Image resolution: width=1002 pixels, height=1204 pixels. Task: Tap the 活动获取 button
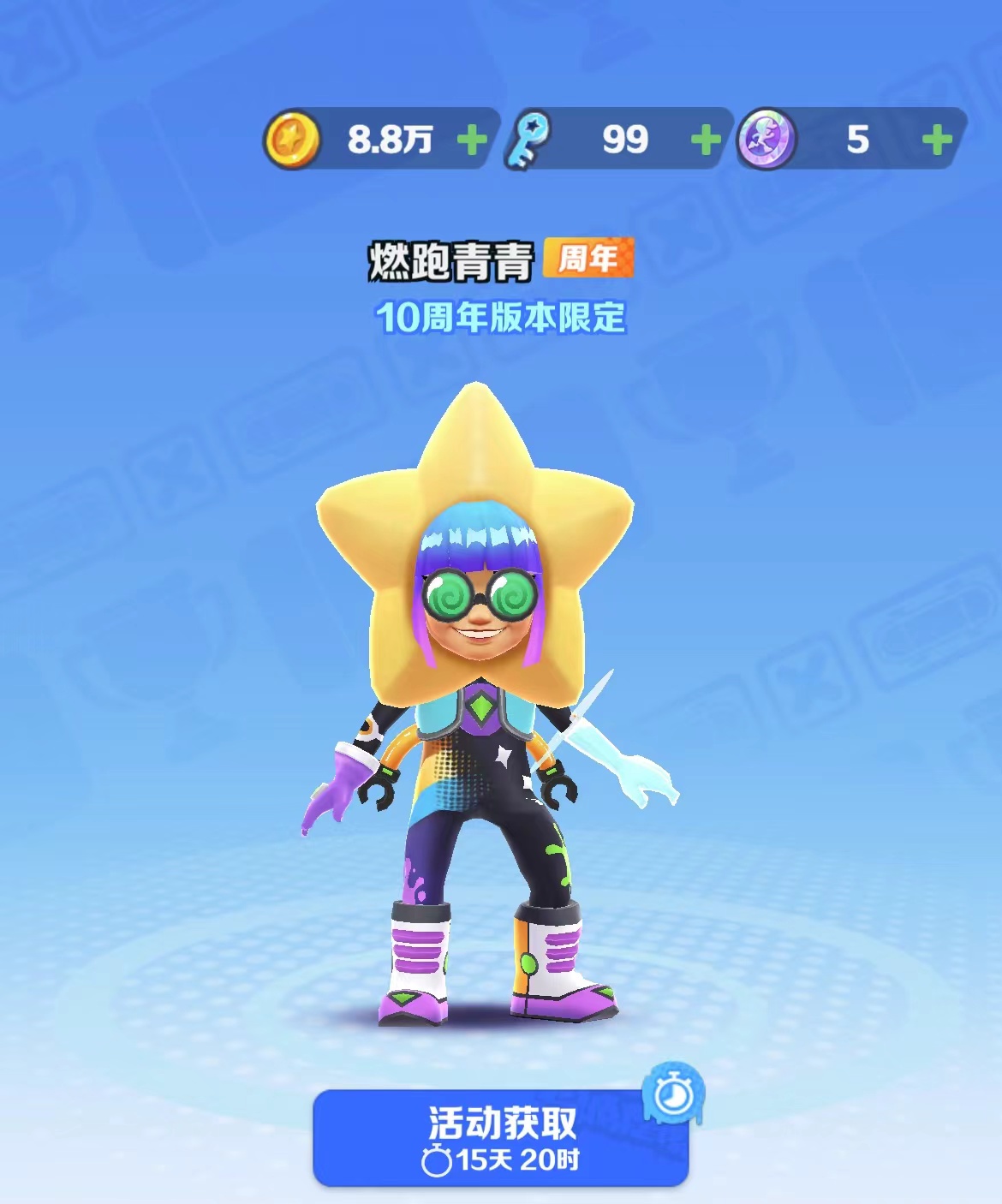click(x=501, y=1138)
